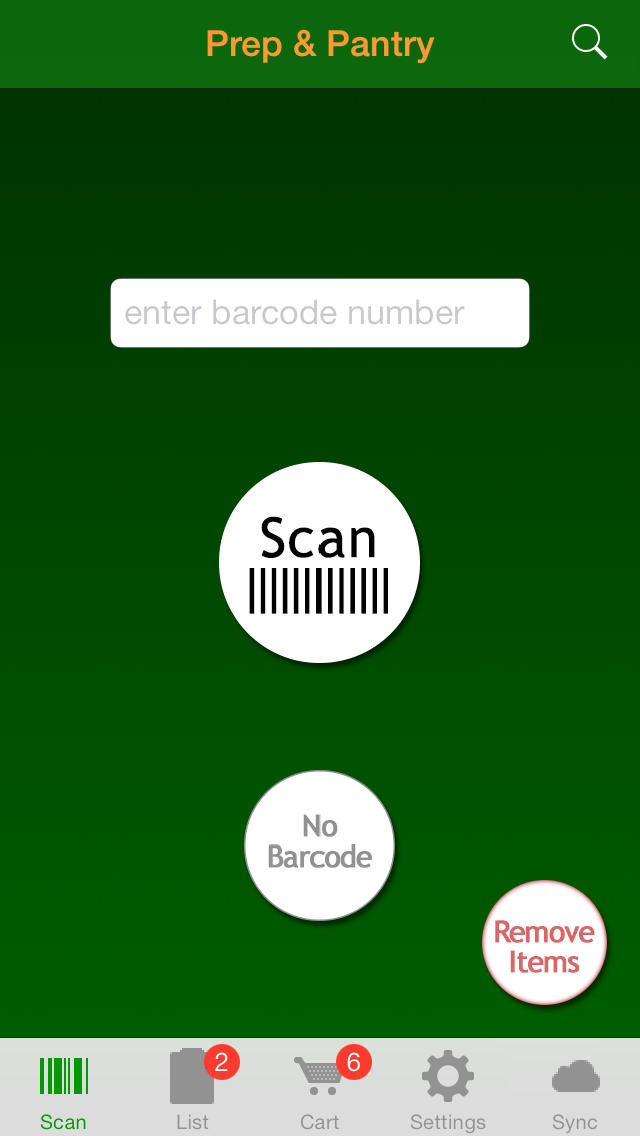Viewport: 640px width, 1136px height.
Task: Switch to the Sync tab
Action: tap(575, 1092)
